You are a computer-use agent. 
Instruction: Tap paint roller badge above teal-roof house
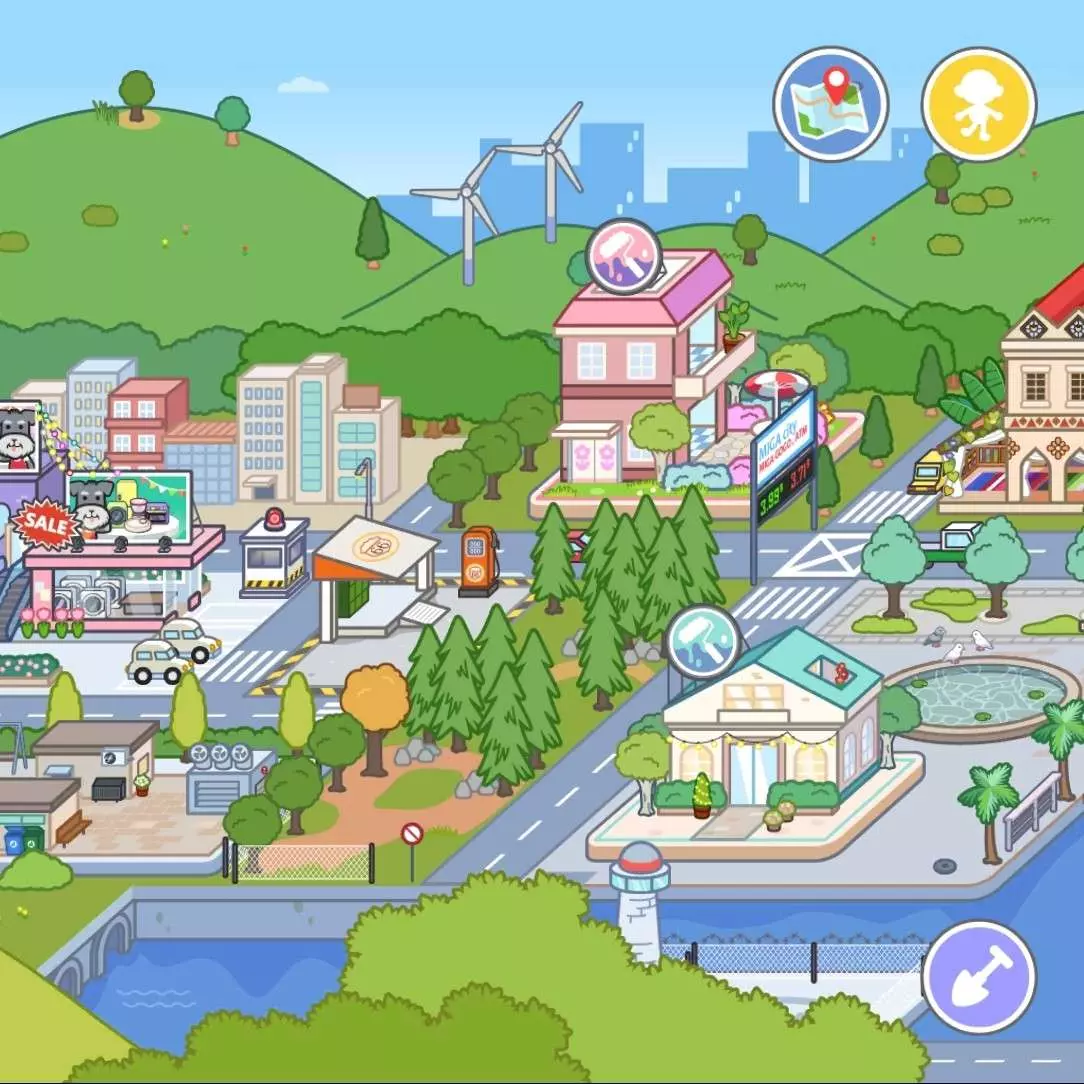(x=703, y=641)
